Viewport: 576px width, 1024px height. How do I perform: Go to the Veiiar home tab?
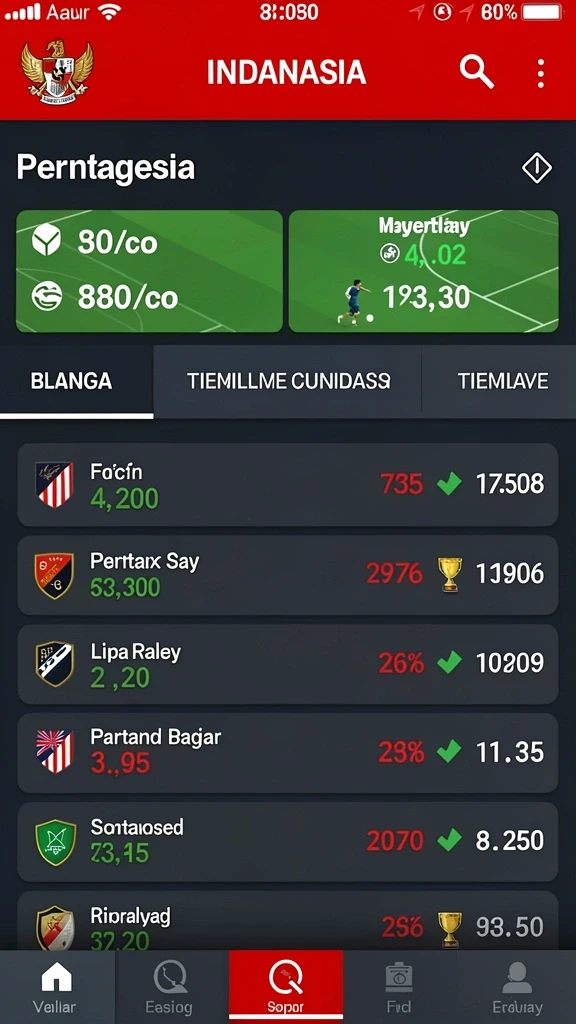tap(57, 987)
